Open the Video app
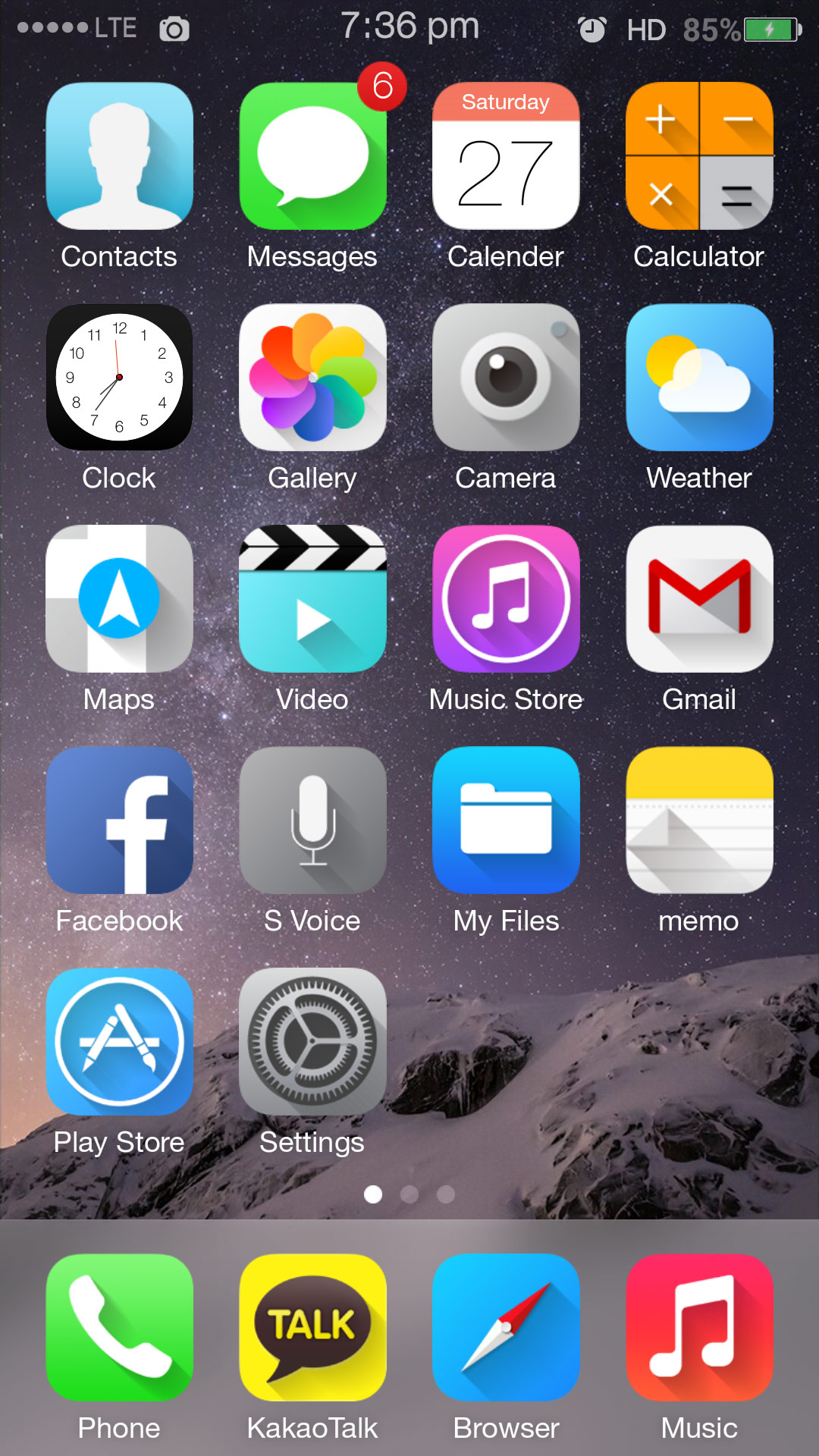819x1456 pixels. 312,599
